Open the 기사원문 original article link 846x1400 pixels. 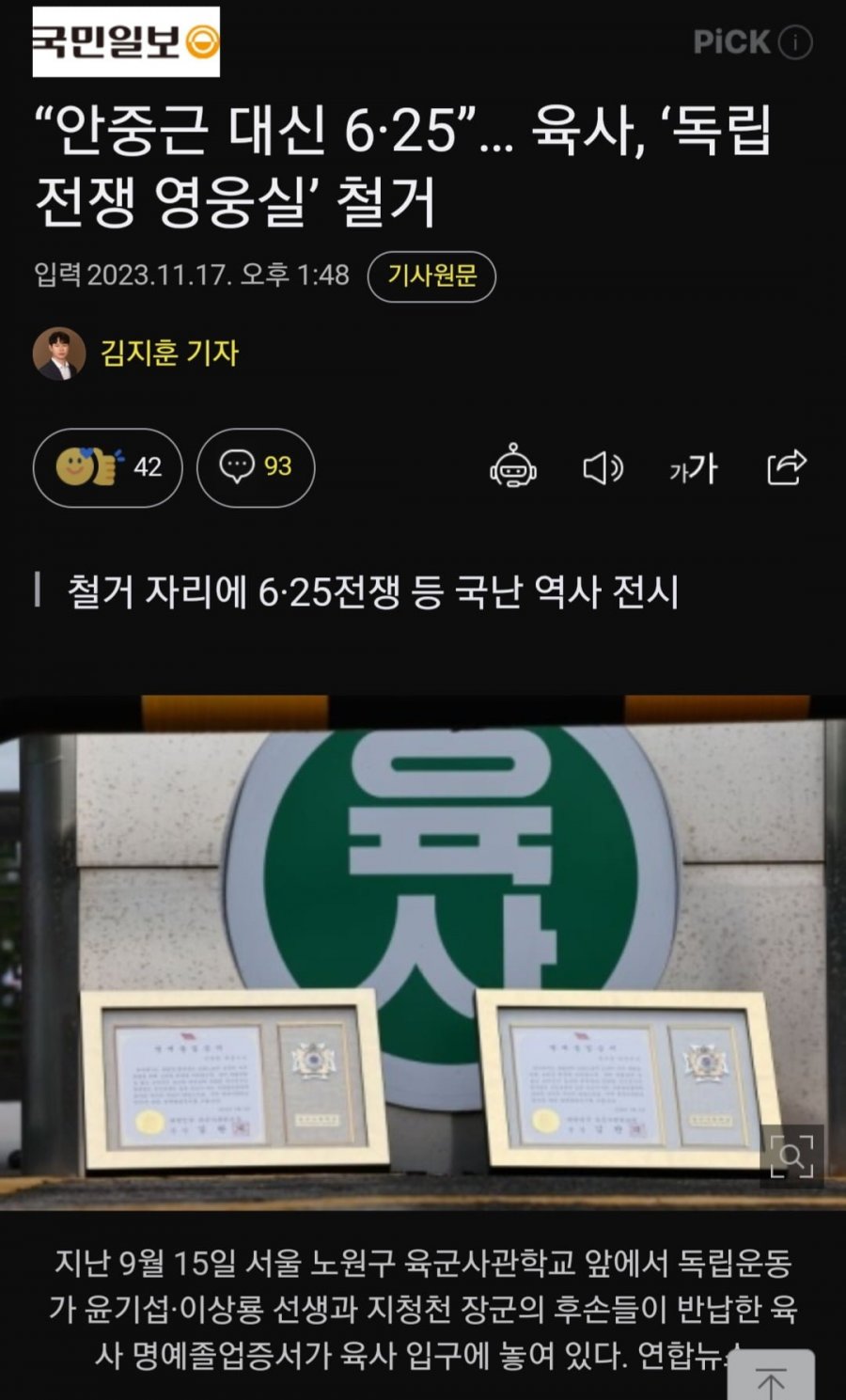click(x=431, y=275)
